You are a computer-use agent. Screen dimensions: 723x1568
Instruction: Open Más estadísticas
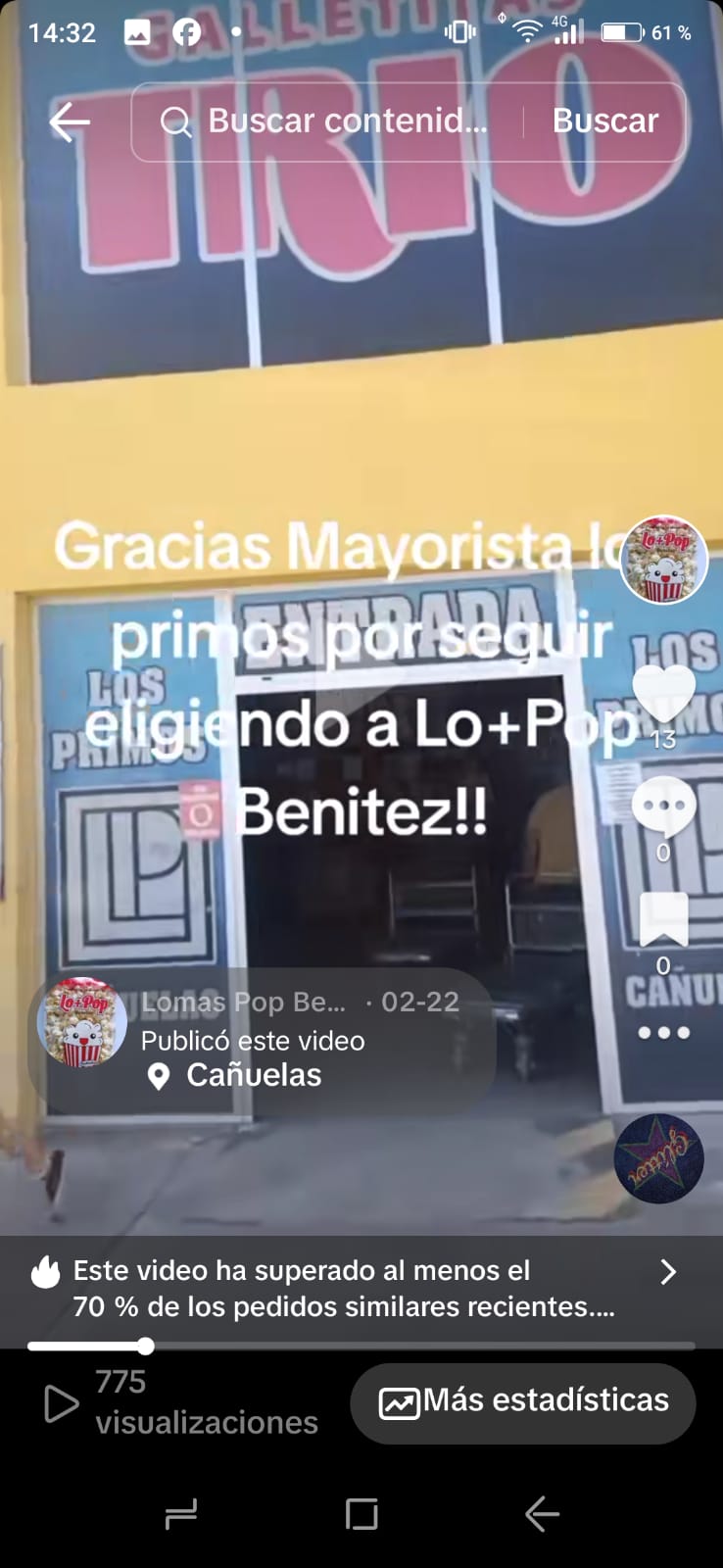click(x=523, y=1402)
